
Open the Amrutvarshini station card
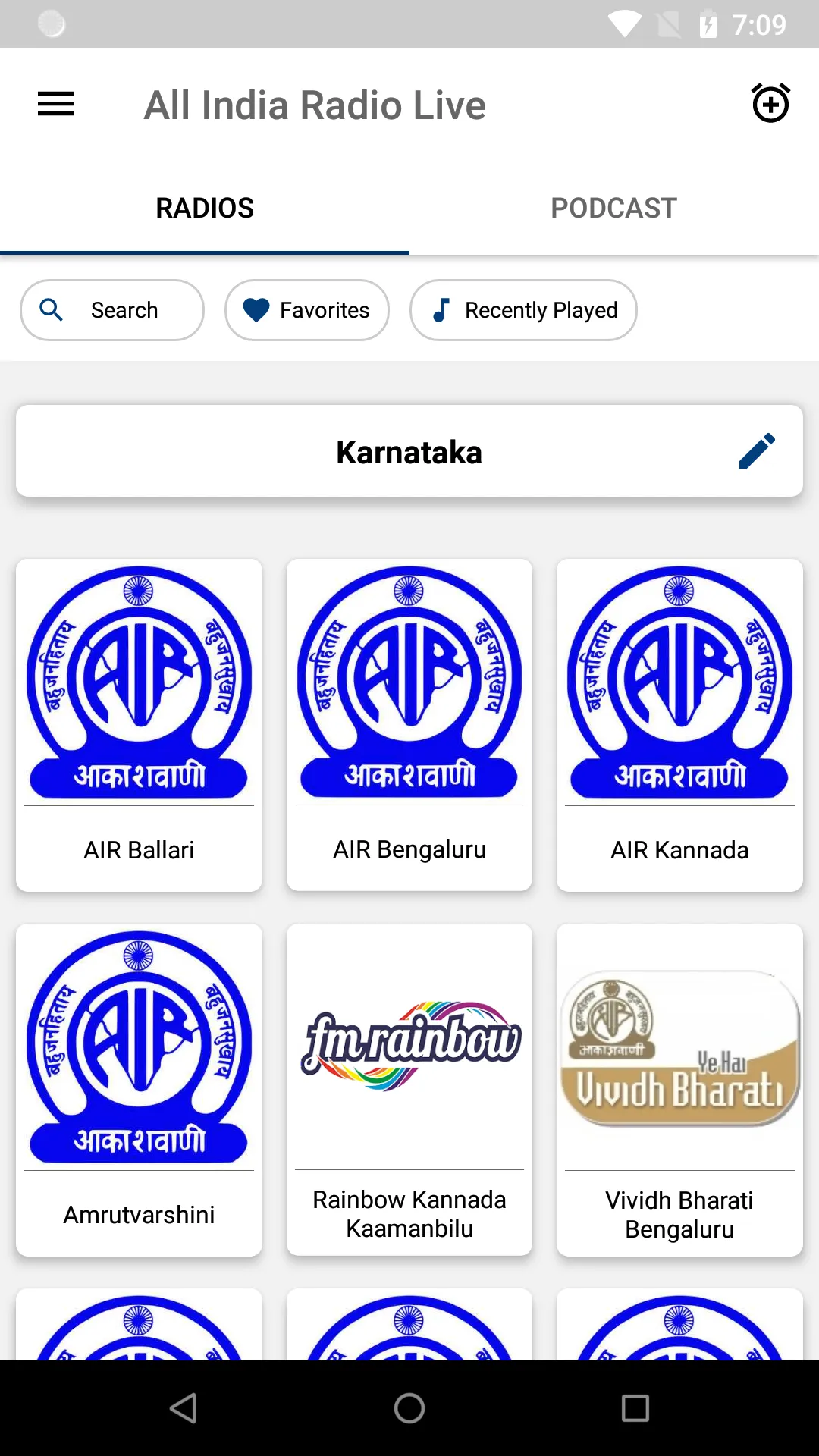tap(139, 1090)
